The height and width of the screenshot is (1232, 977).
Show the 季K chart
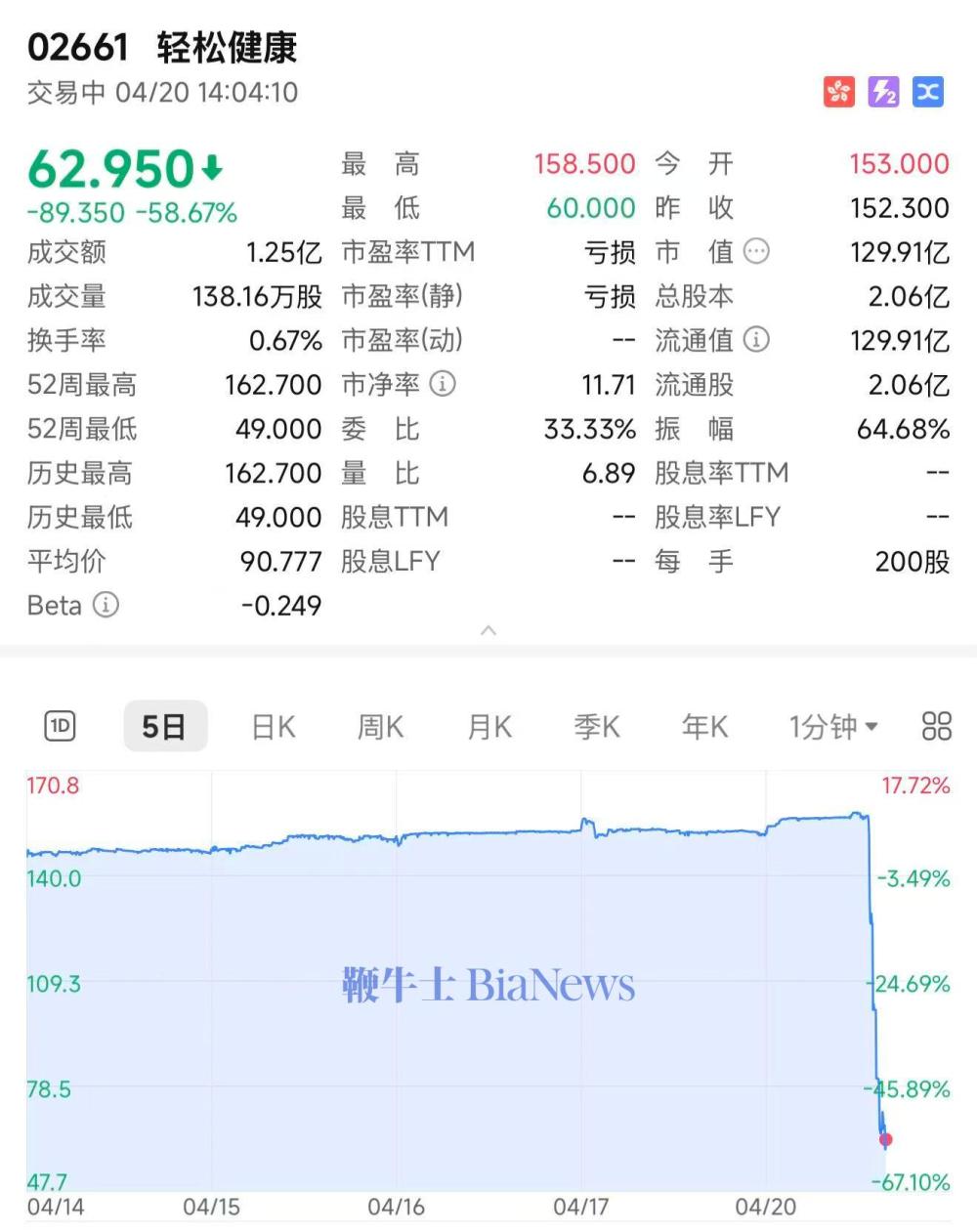tap(597, 727)
